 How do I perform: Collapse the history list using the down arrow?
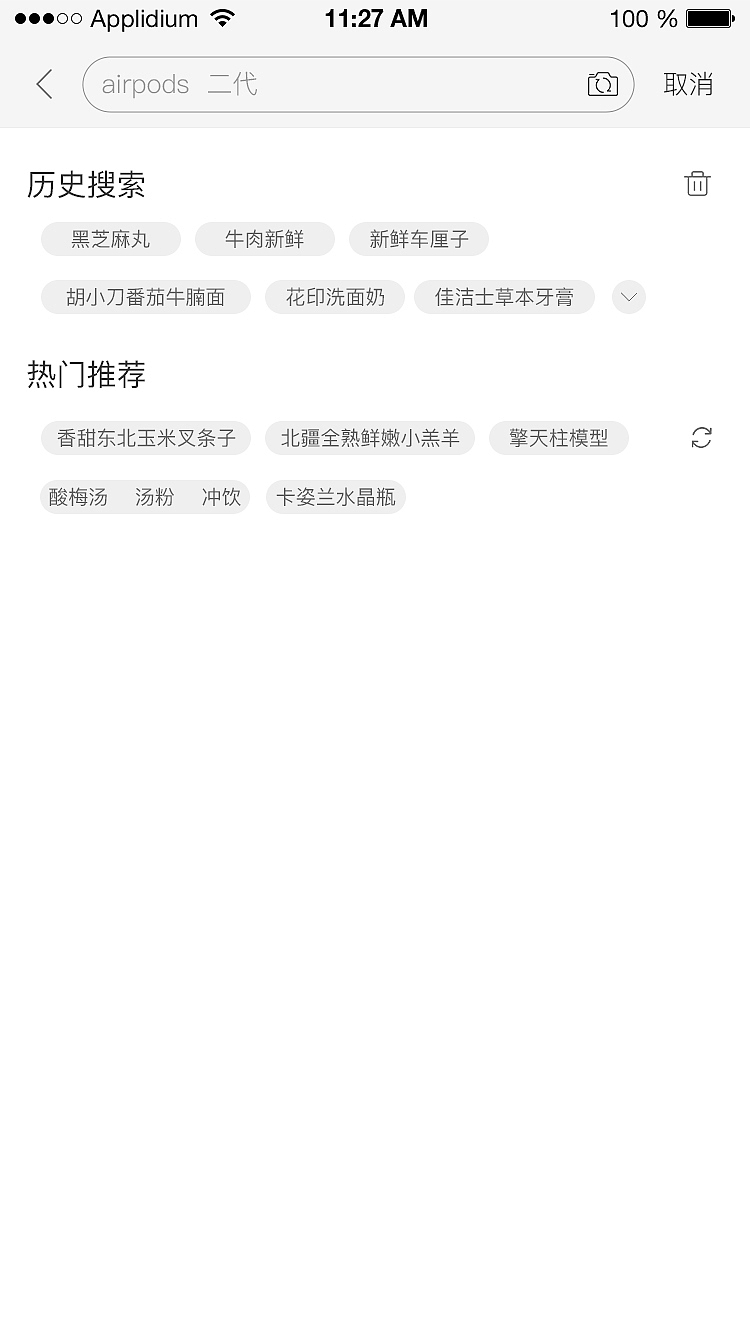pyautogui.click(x=628, y=297)
